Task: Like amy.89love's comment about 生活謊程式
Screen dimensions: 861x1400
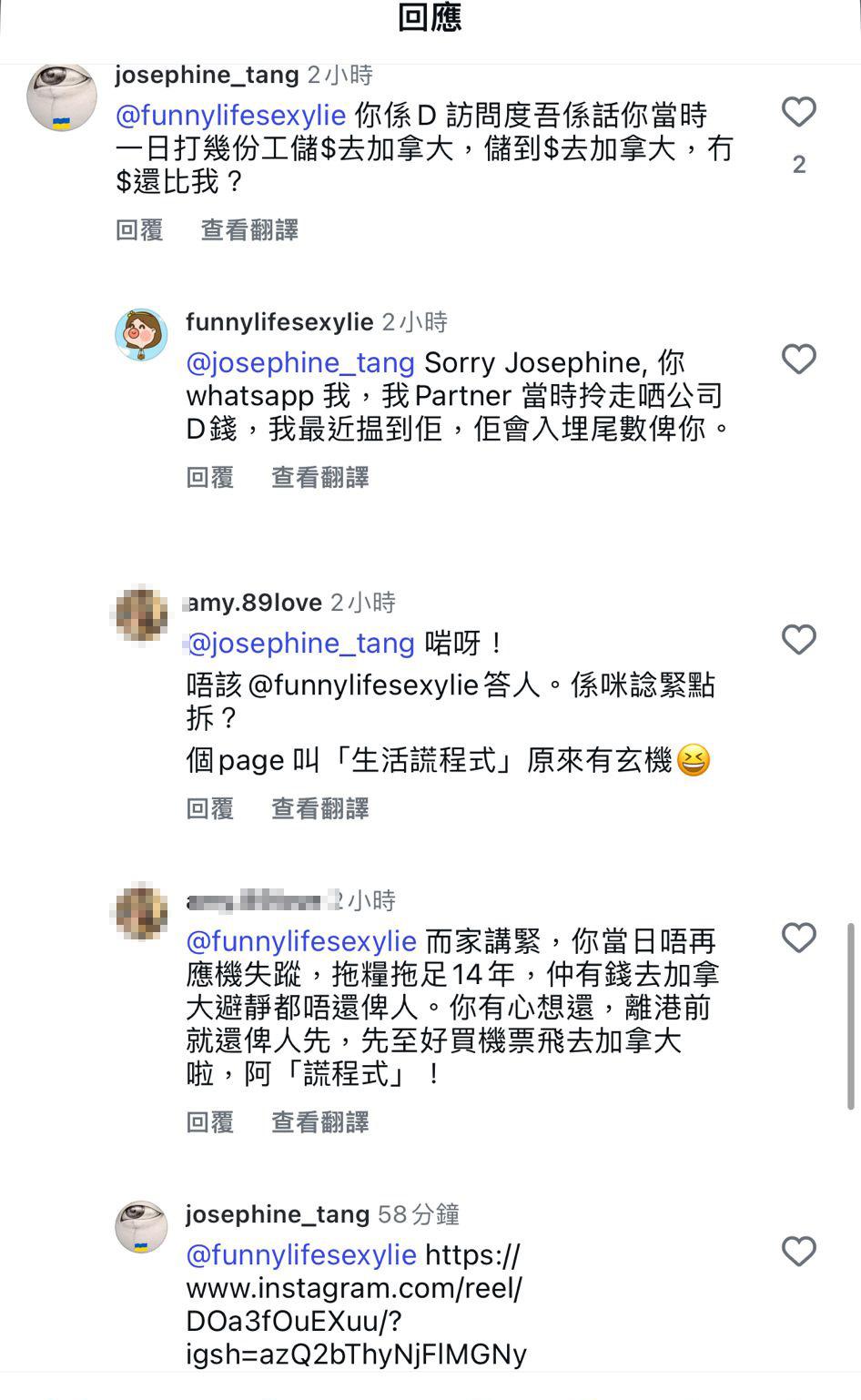Action: [798, 640]
